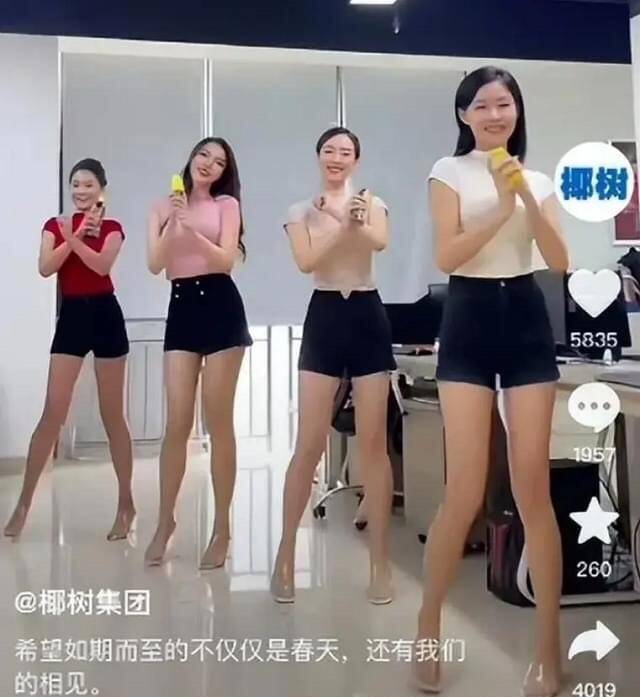The height and width of the screenshot is (697, 640).
Task: Open the 椰树 profile avatar
Action: [594, 182]
